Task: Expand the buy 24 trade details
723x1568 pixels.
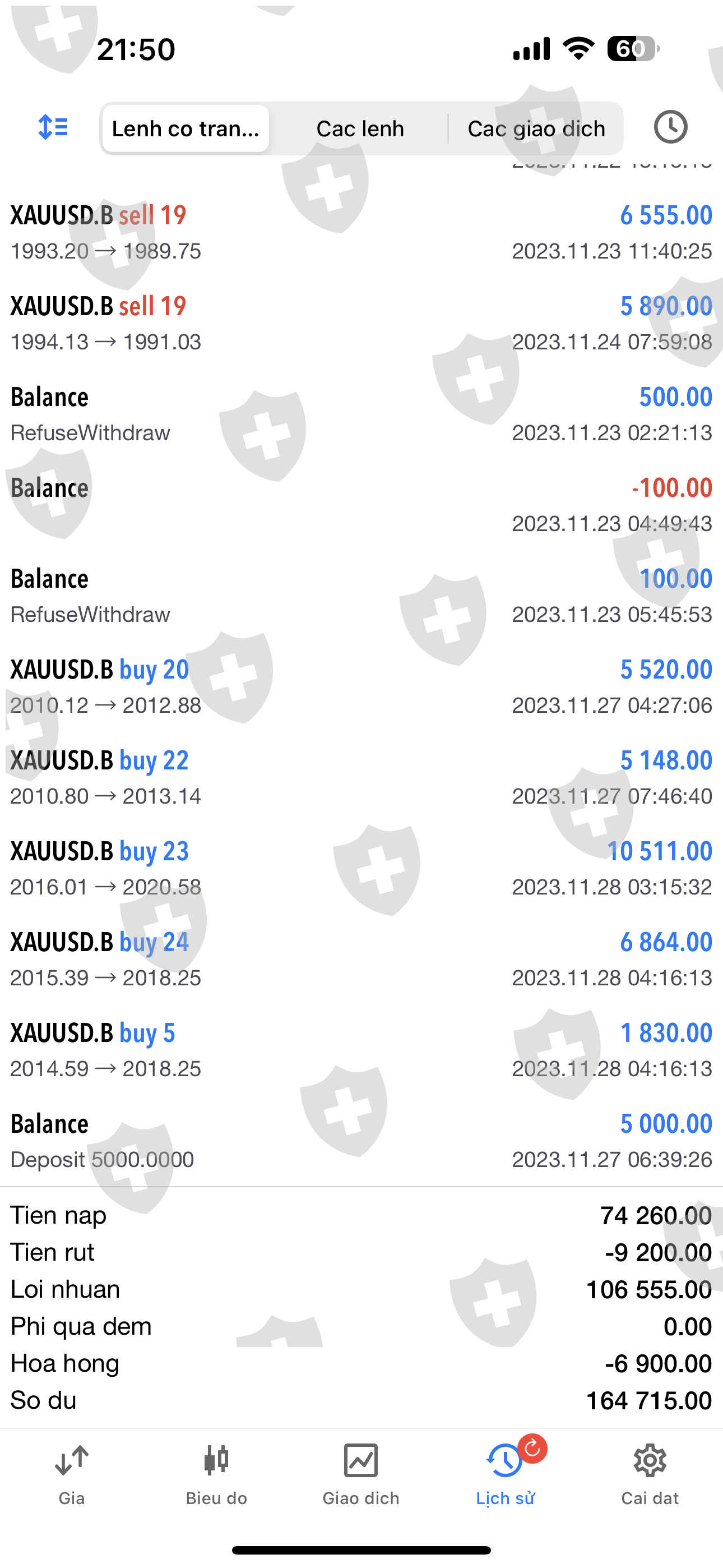Action: [361, 959]
